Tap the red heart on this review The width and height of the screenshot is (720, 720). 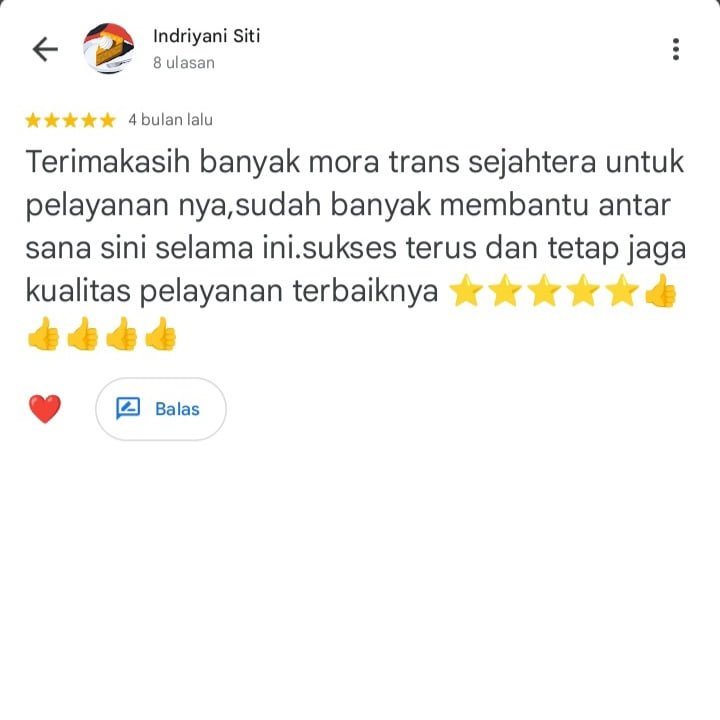click(45, 409)
